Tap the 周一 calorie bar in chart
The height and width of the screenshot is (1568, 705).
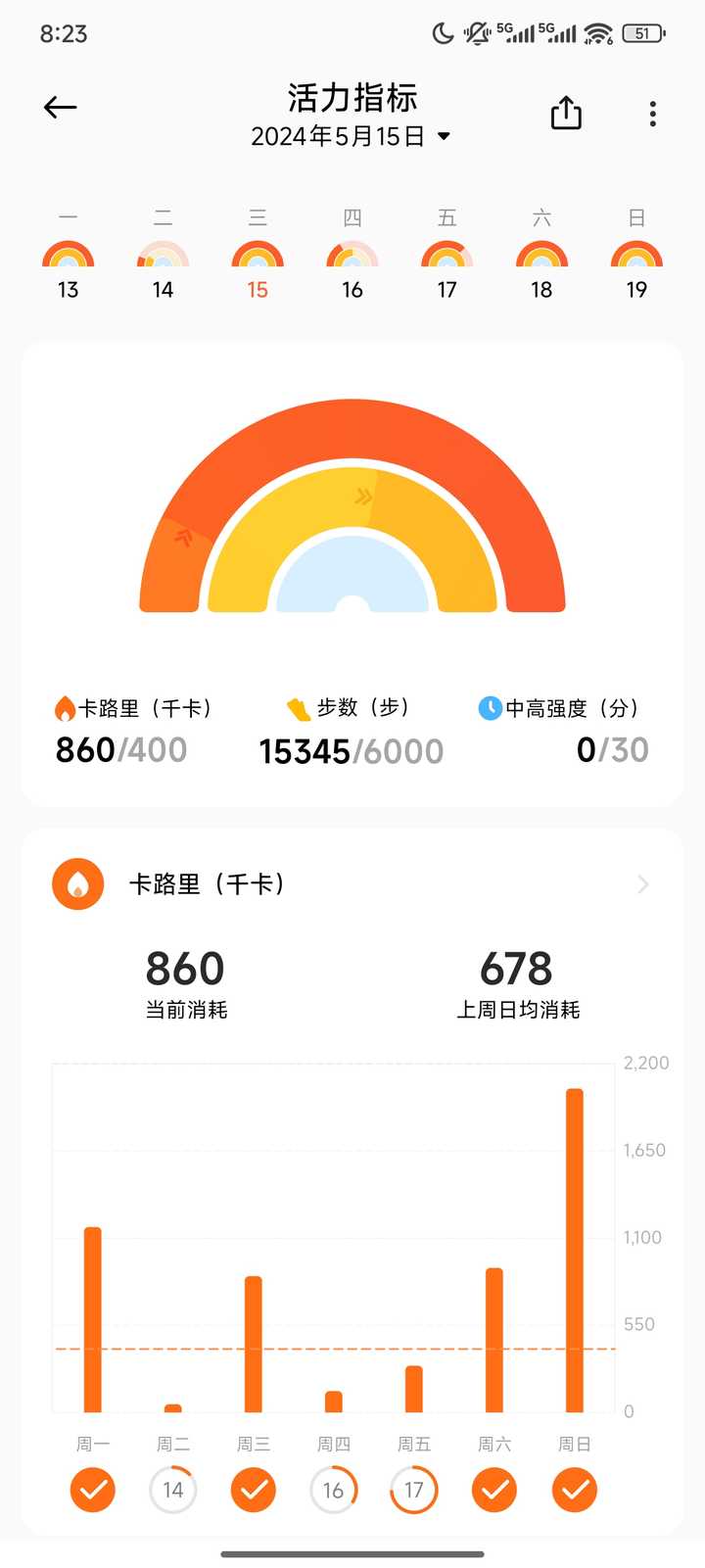[x=93, y=1319]
